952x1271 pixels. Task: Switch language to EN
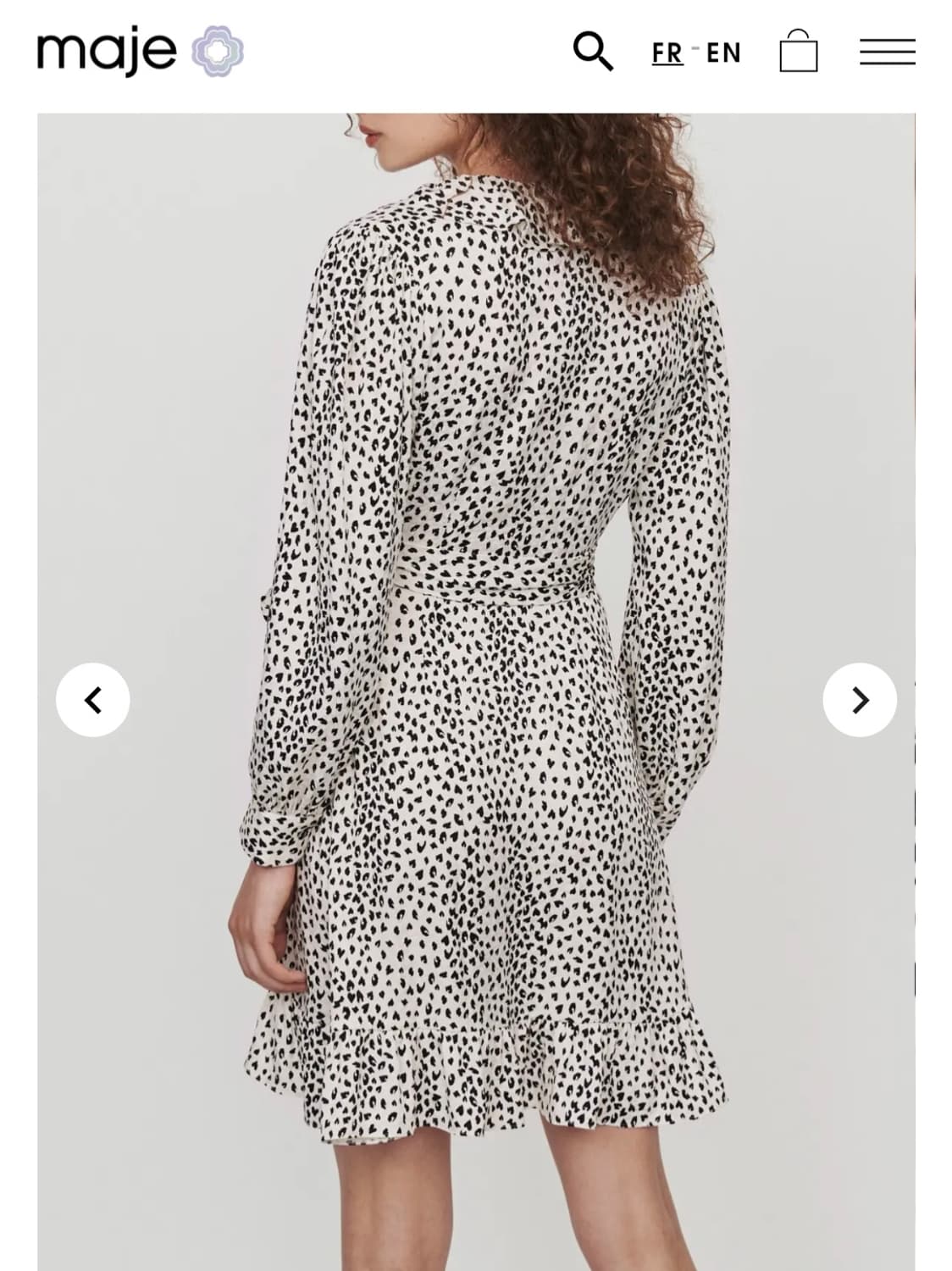tap(723, 53)
